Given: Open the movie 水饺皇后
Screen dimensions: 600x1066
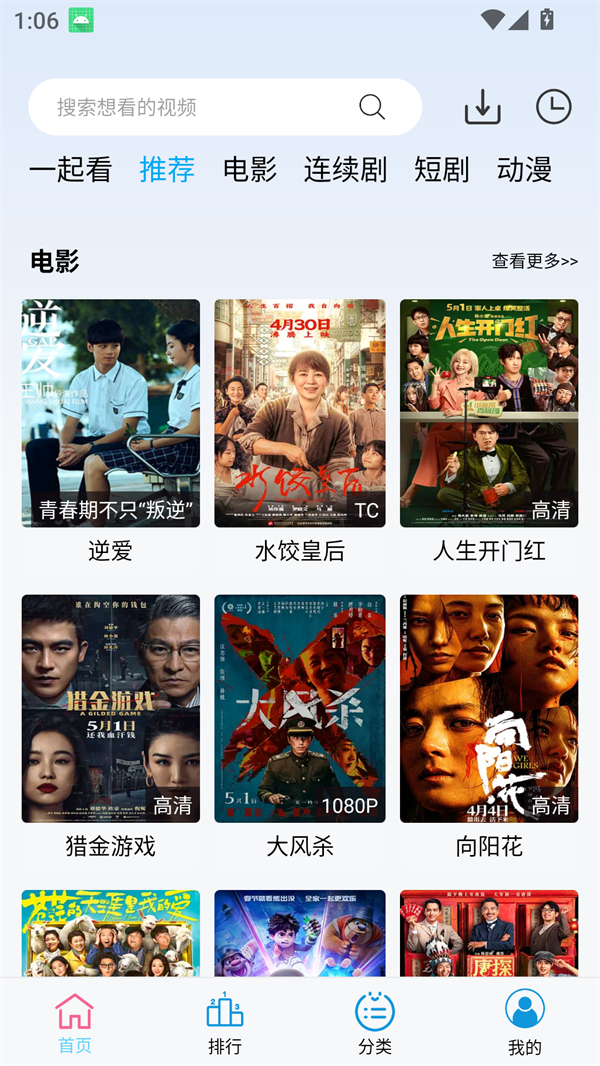Looking at the screenshot, I should pyautogui.click(x=300, y=413).
